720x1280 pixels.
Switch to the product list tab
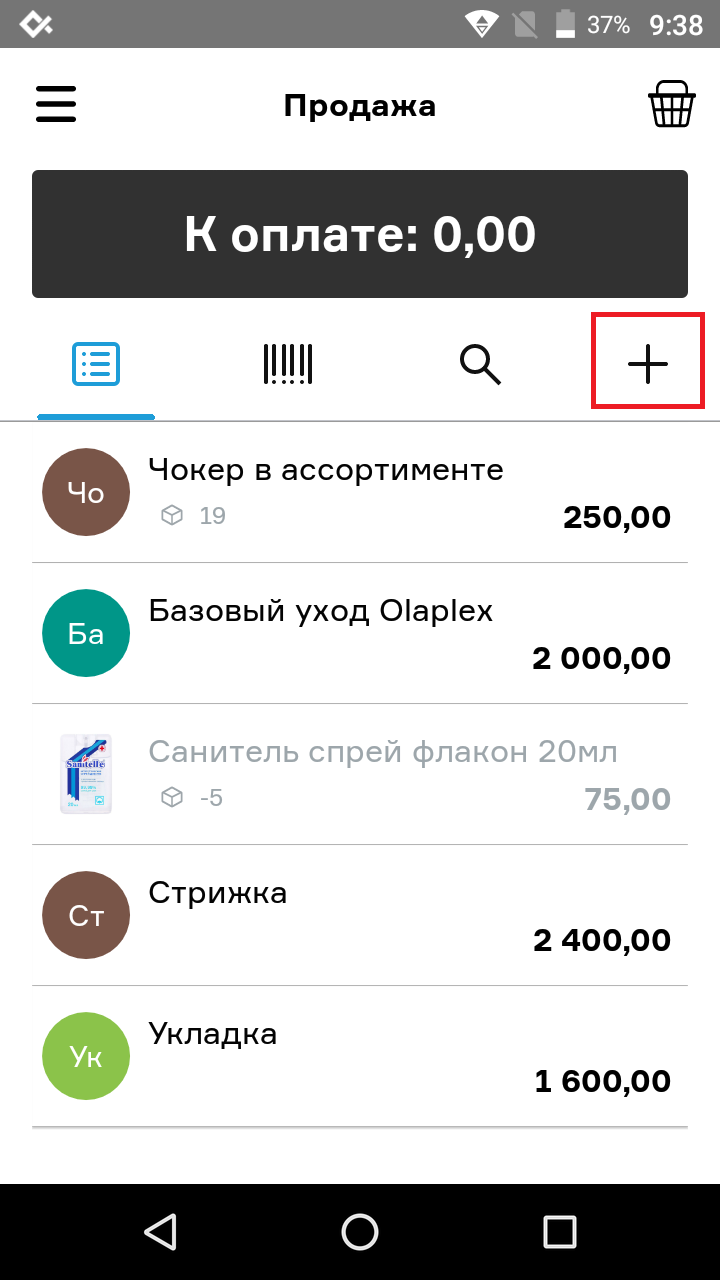pyautogui.click(x=96, y=364)
